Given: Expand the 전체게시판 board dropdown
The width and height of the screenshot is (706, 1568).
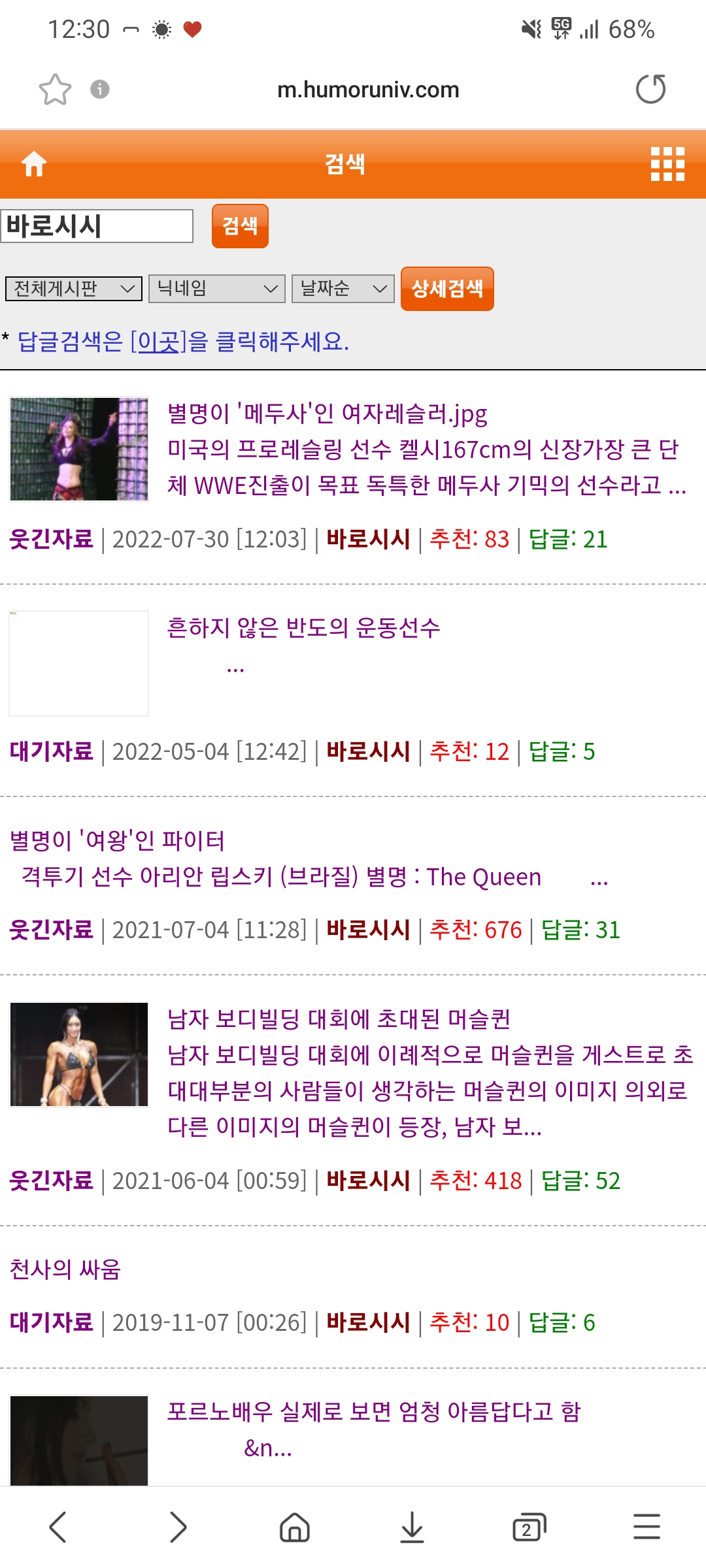Looking at the screenshot, I should (74, 289).
